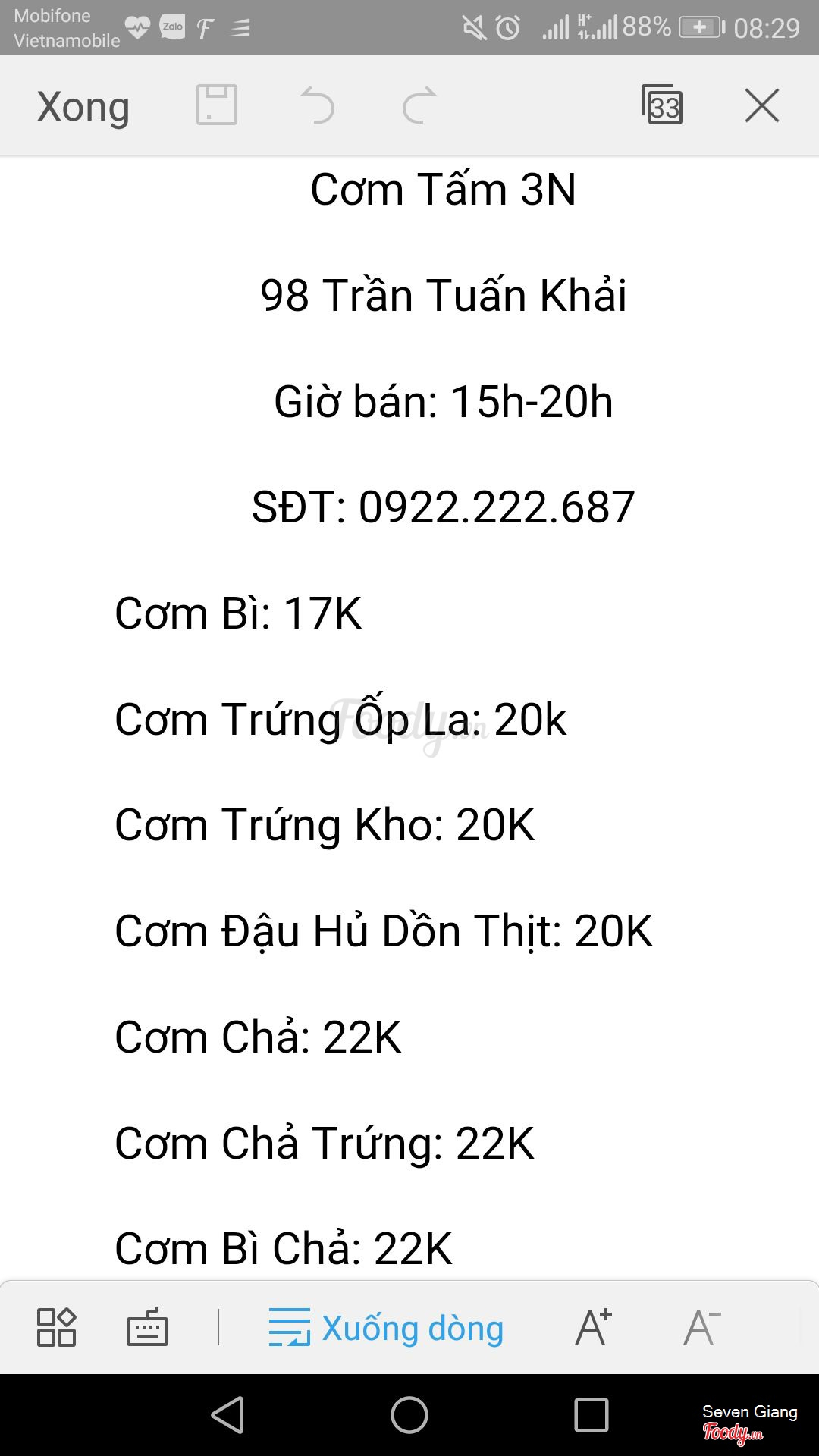Increase font size with A+
This screenshot has width=819, height=1456.
click(593, 1327)
